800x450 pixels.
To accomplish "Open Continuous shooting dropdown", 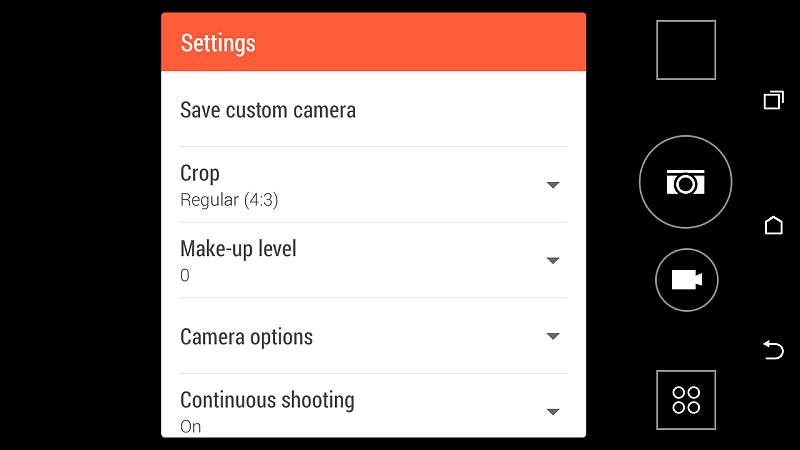I will tap(553, 410).
